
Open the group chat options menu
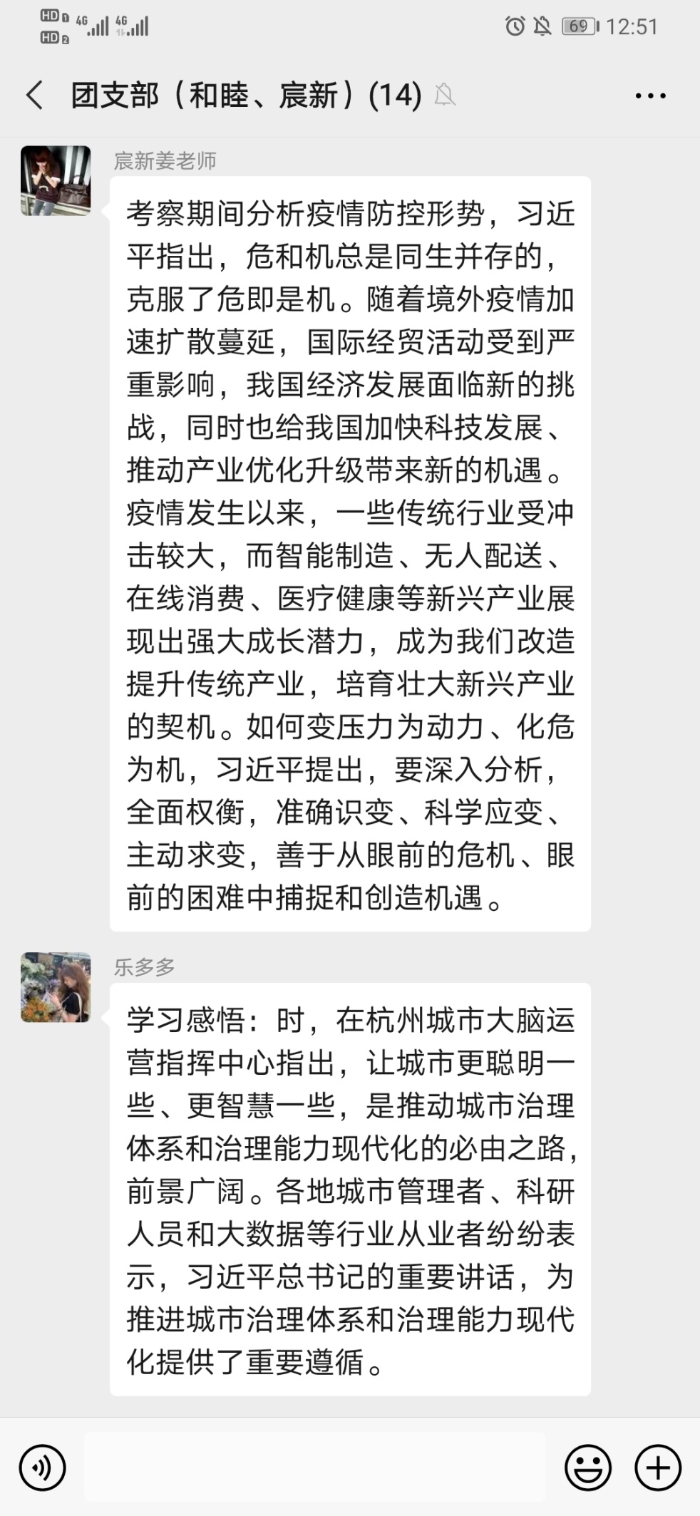coord(650,96)
